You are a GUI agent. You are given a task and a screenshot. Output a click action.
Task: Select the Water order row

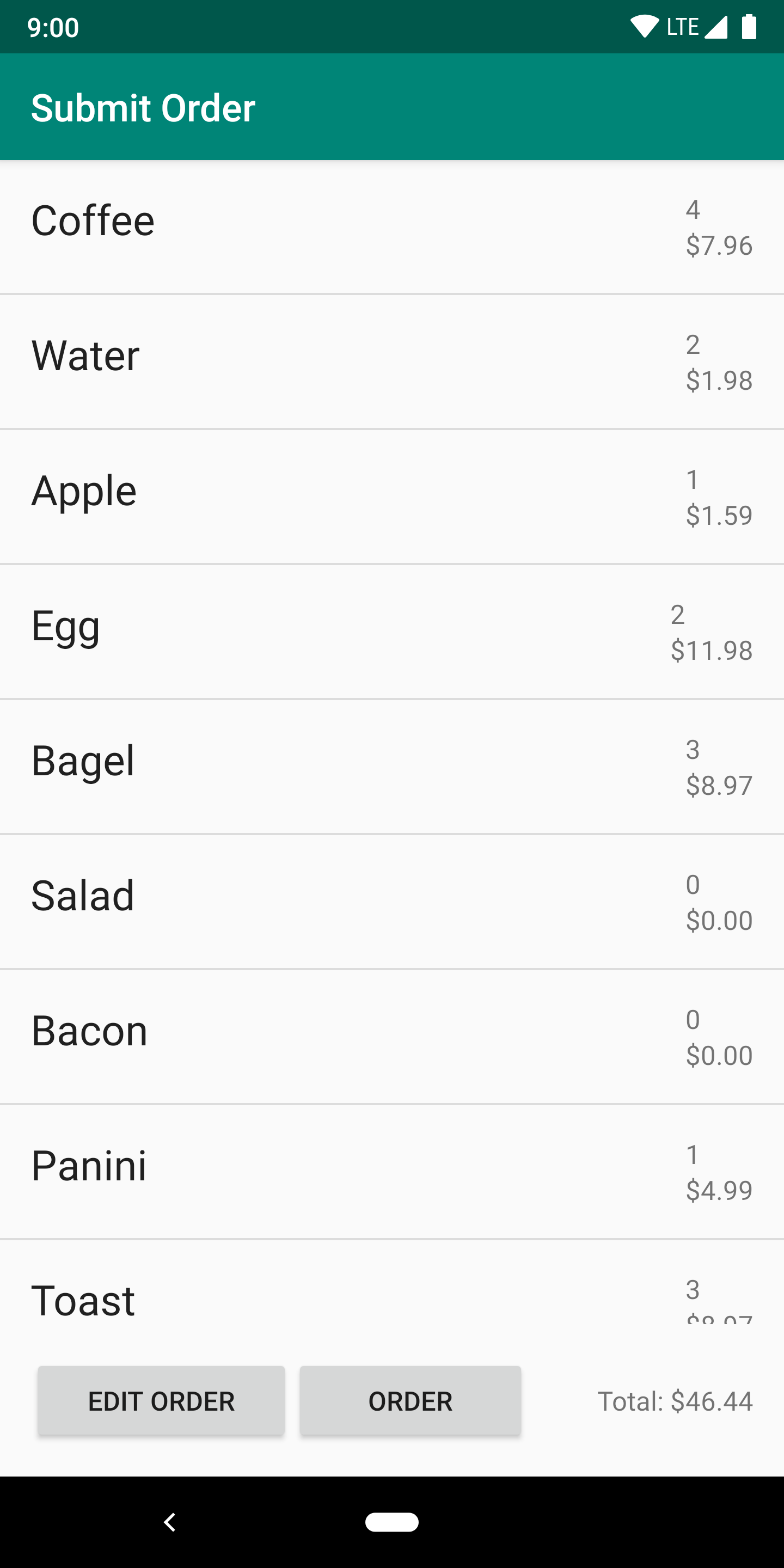(x=392, y=362)
